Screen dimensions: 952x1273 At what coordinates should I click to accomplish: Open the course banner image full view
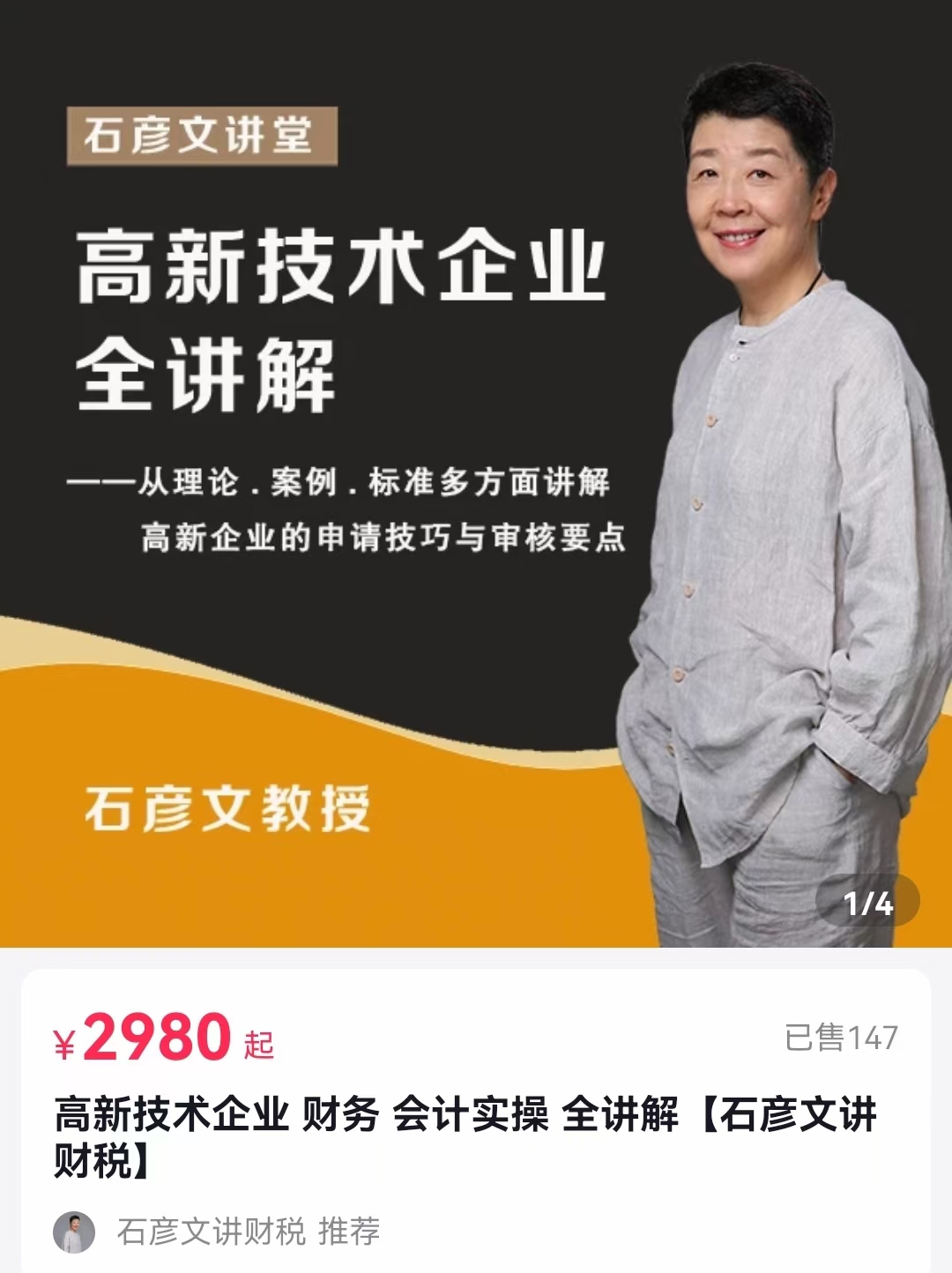(x=476, y=476)
